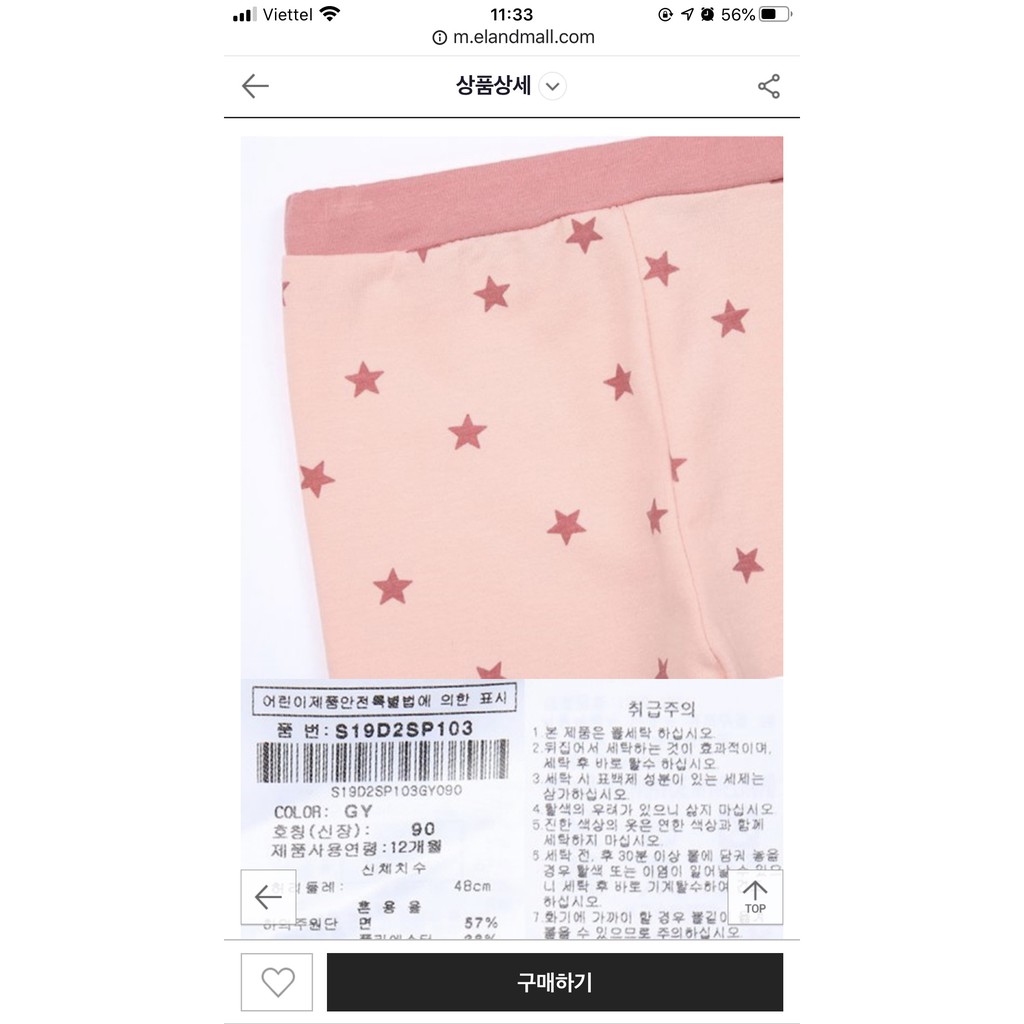This screenshot has height=1024, width=1024.
Task: Add the product to wishlist heart
Action: tap(277, 982)
